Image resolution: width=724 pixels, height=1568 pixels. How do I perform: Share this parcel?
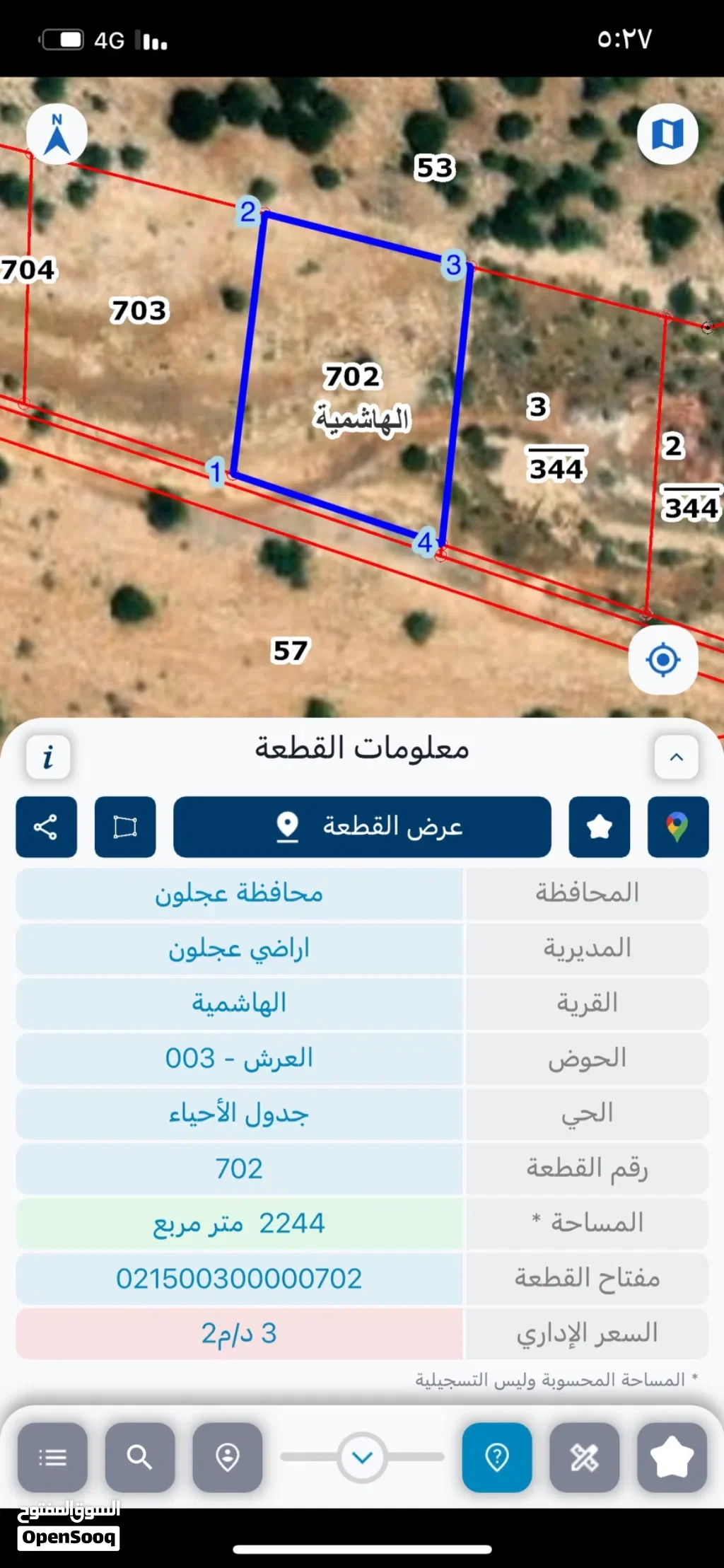(46, 827)
